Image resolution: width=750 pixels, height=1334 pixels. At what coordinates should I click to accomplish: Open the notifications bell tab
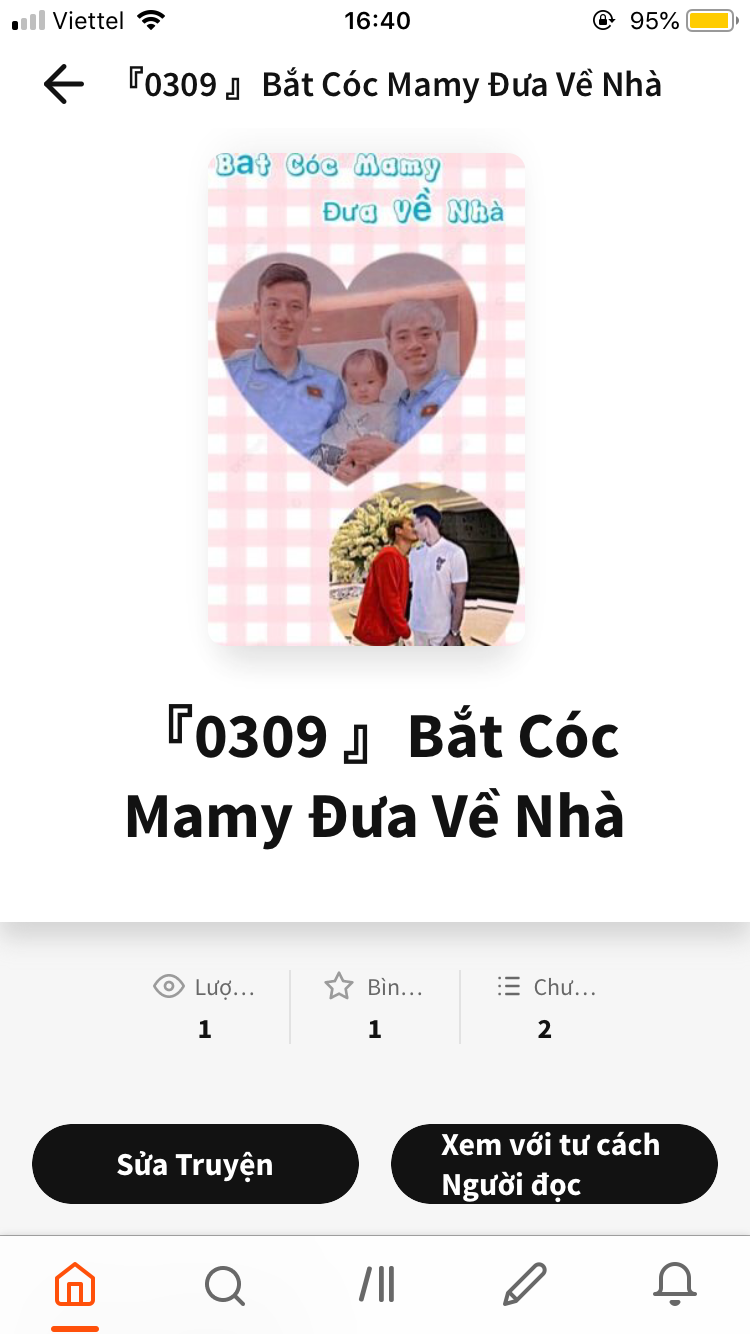pos(675,1284)
